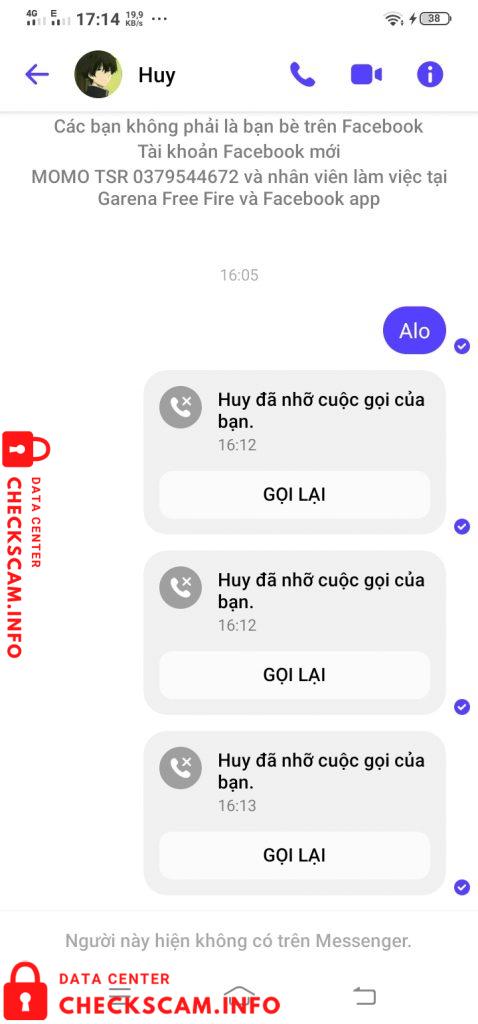Open Huy's profile picture
Viewport: 478px width, 1024px height.
pyautogui.click(x=98, y=74)
